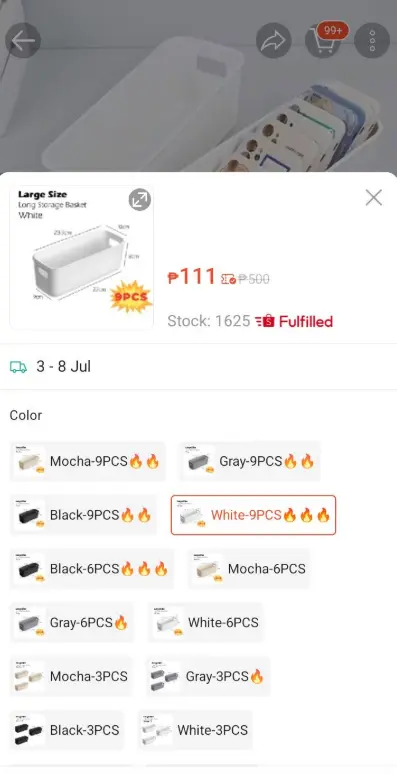Select Black-6PCS color option
This screenshot has height=774, width=397.
[92, 569]
